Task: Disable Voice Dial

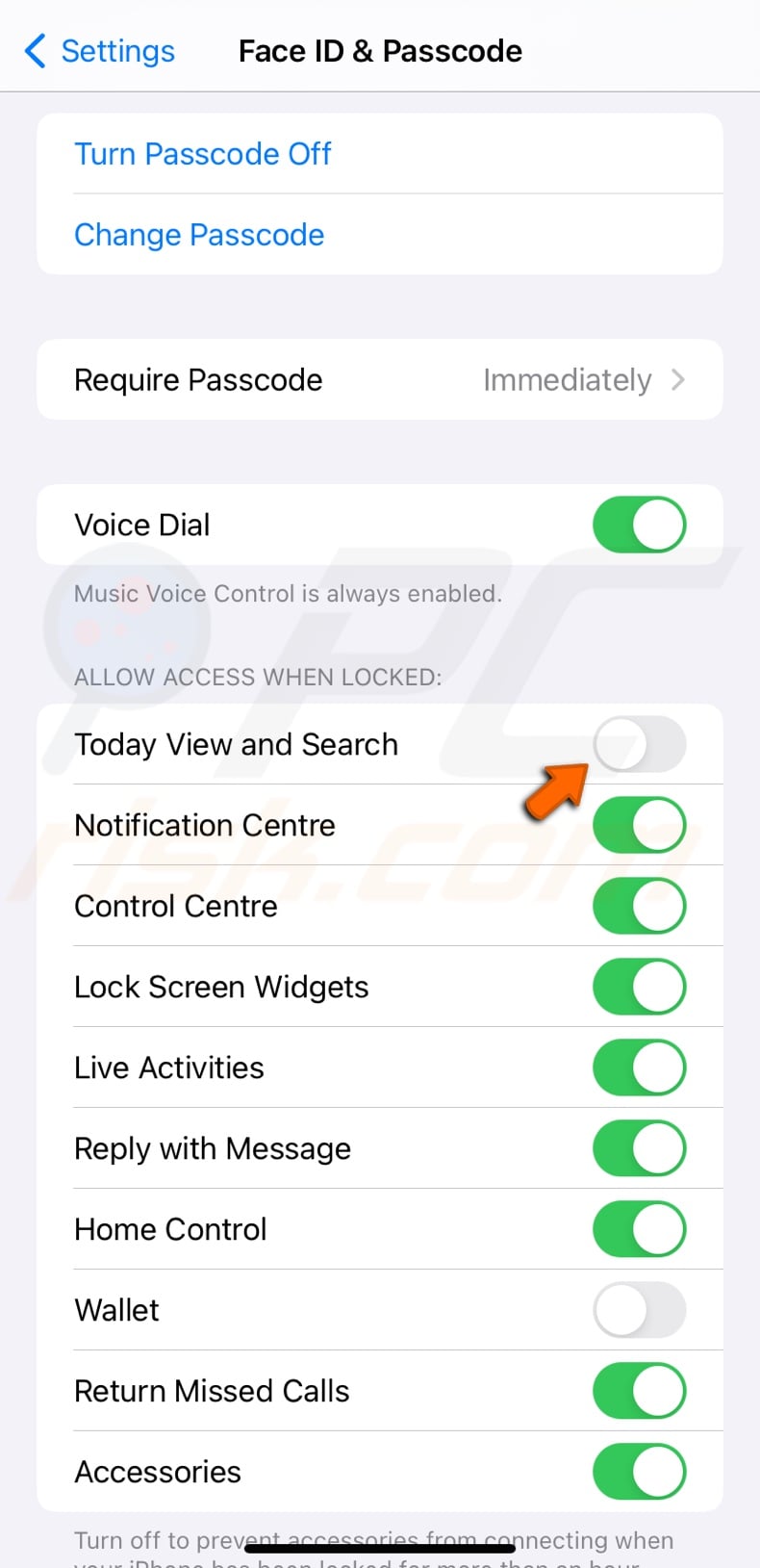Action: pyautogui.click(x=639, y=525)
